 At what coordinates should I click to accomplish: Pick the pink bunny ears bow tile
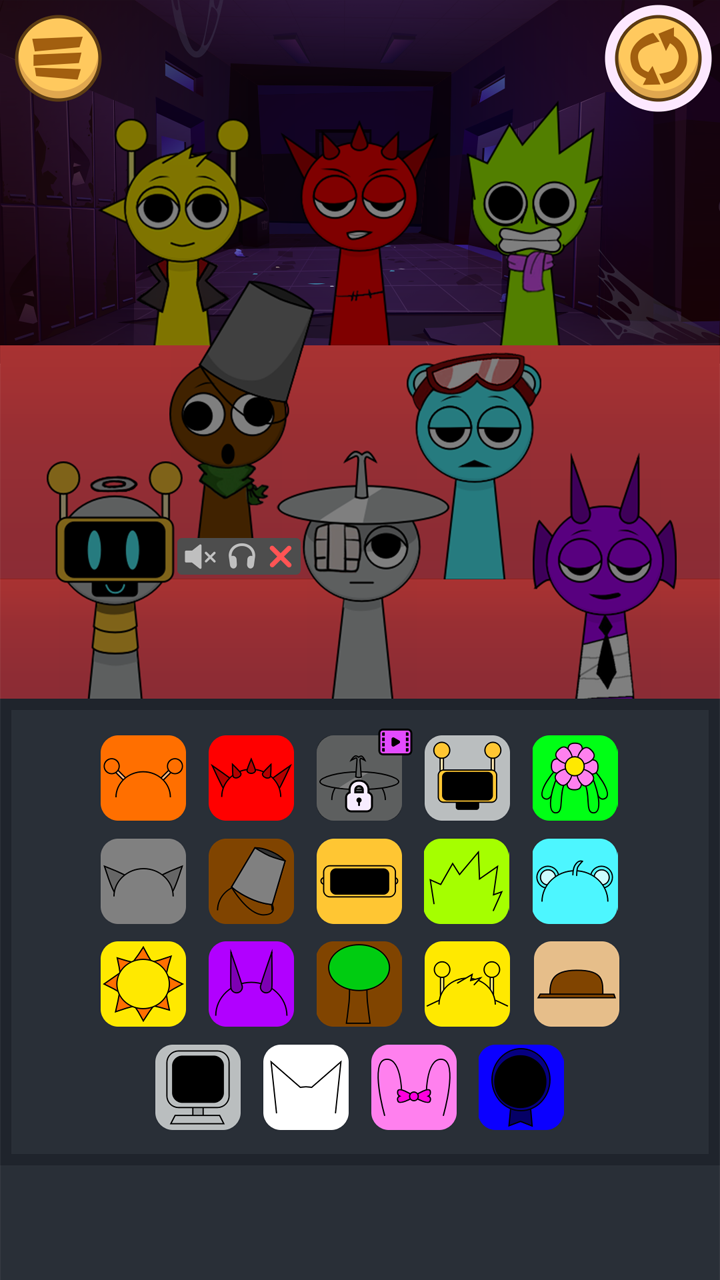pos(414,1087)
